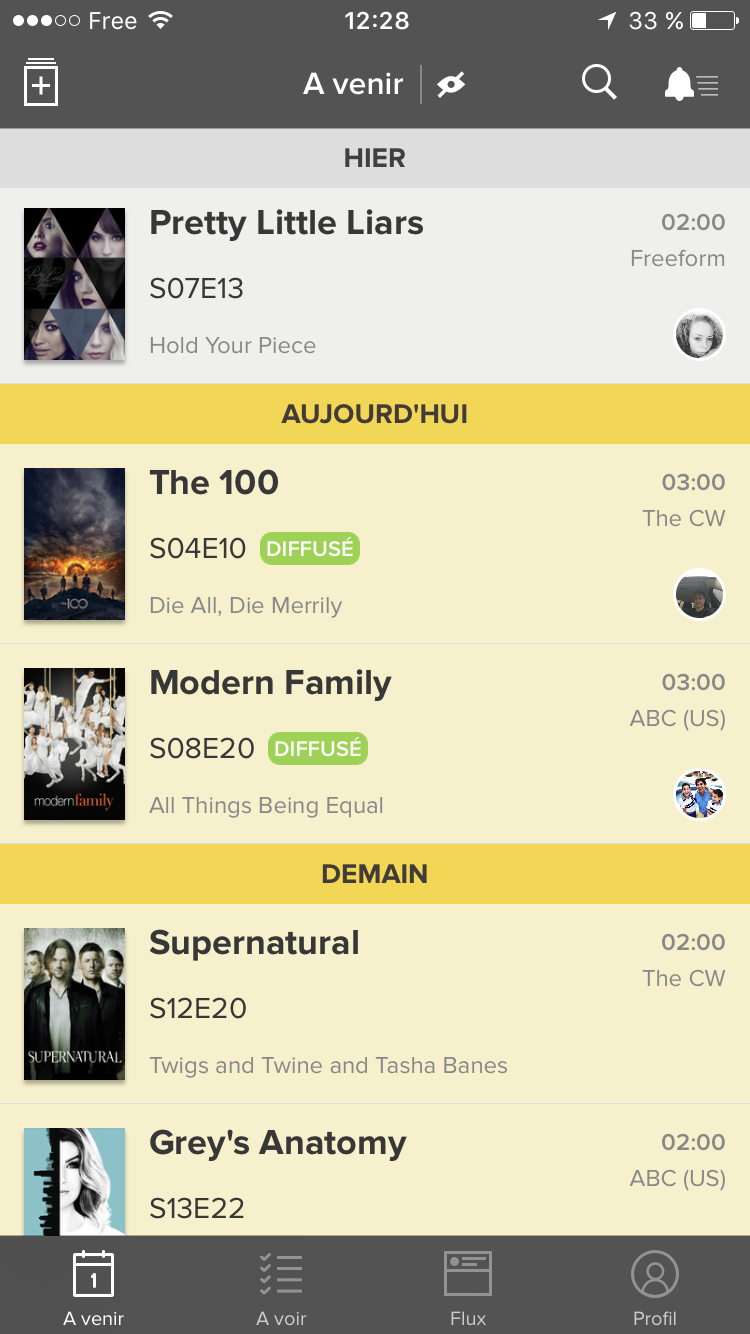750x1334 pixels.
Task: Tap the add show icon
Action: click(x=41, y=84)
